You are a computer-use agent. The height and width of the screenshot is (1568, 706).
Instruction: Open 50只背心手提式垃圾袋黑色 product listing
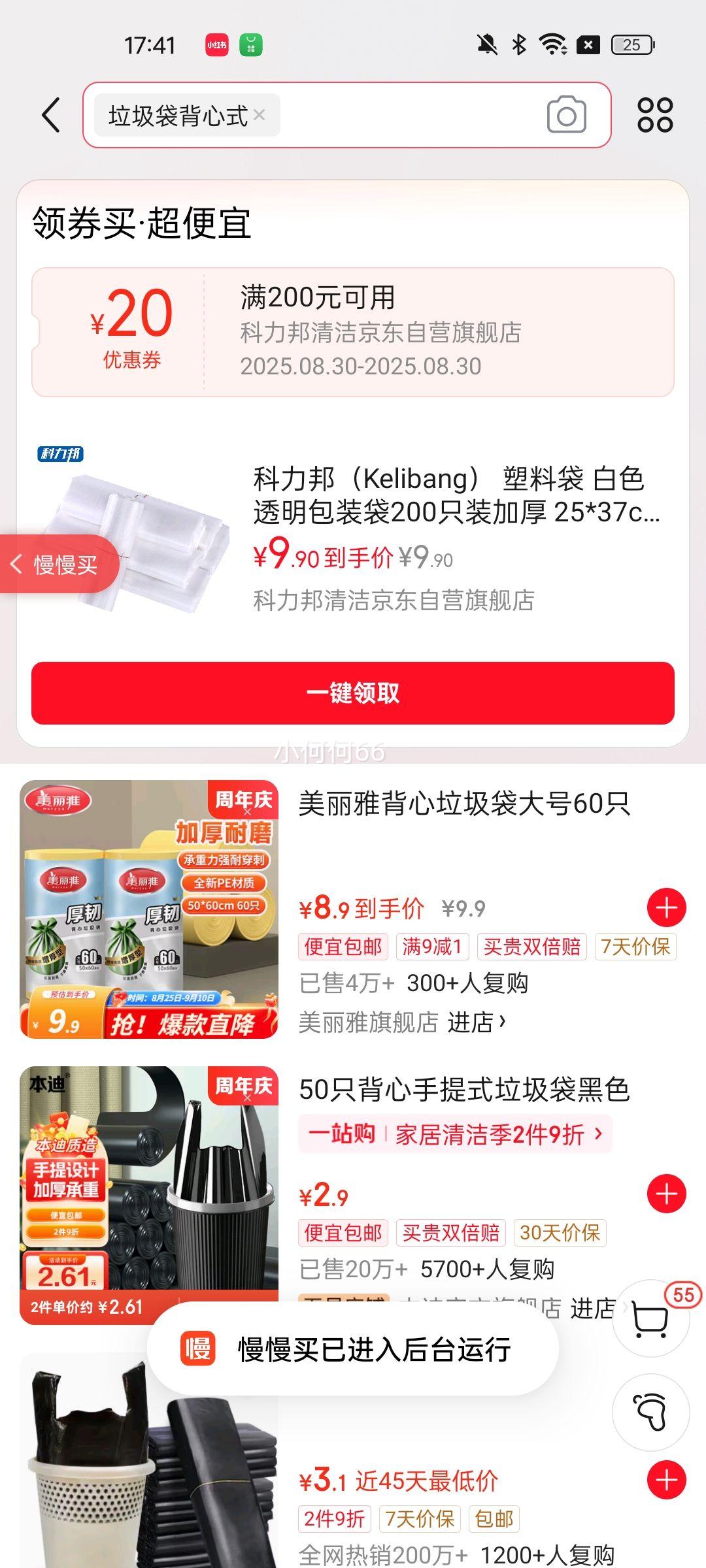coord(464,1088)
